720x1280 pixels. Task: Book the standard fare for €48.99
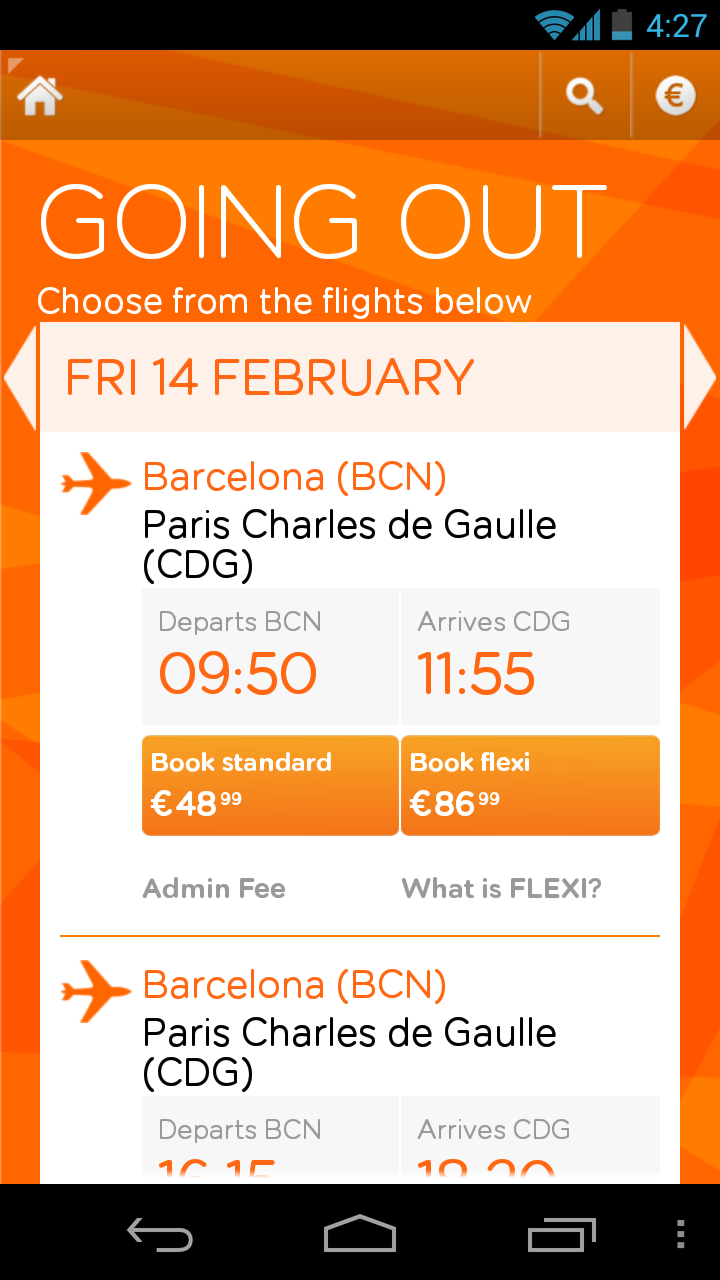(270, 785)
